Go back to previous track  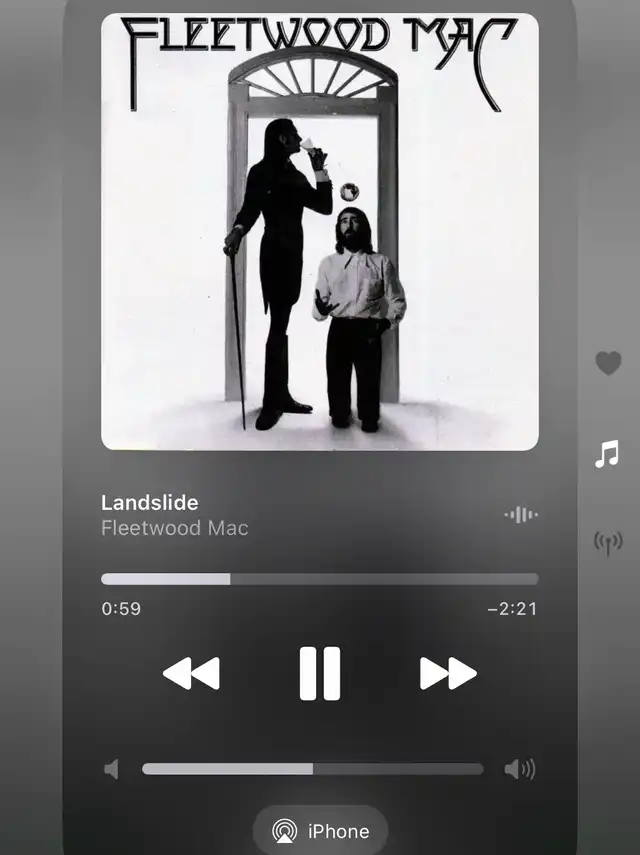pyautogui.click(x=191, y=673)
